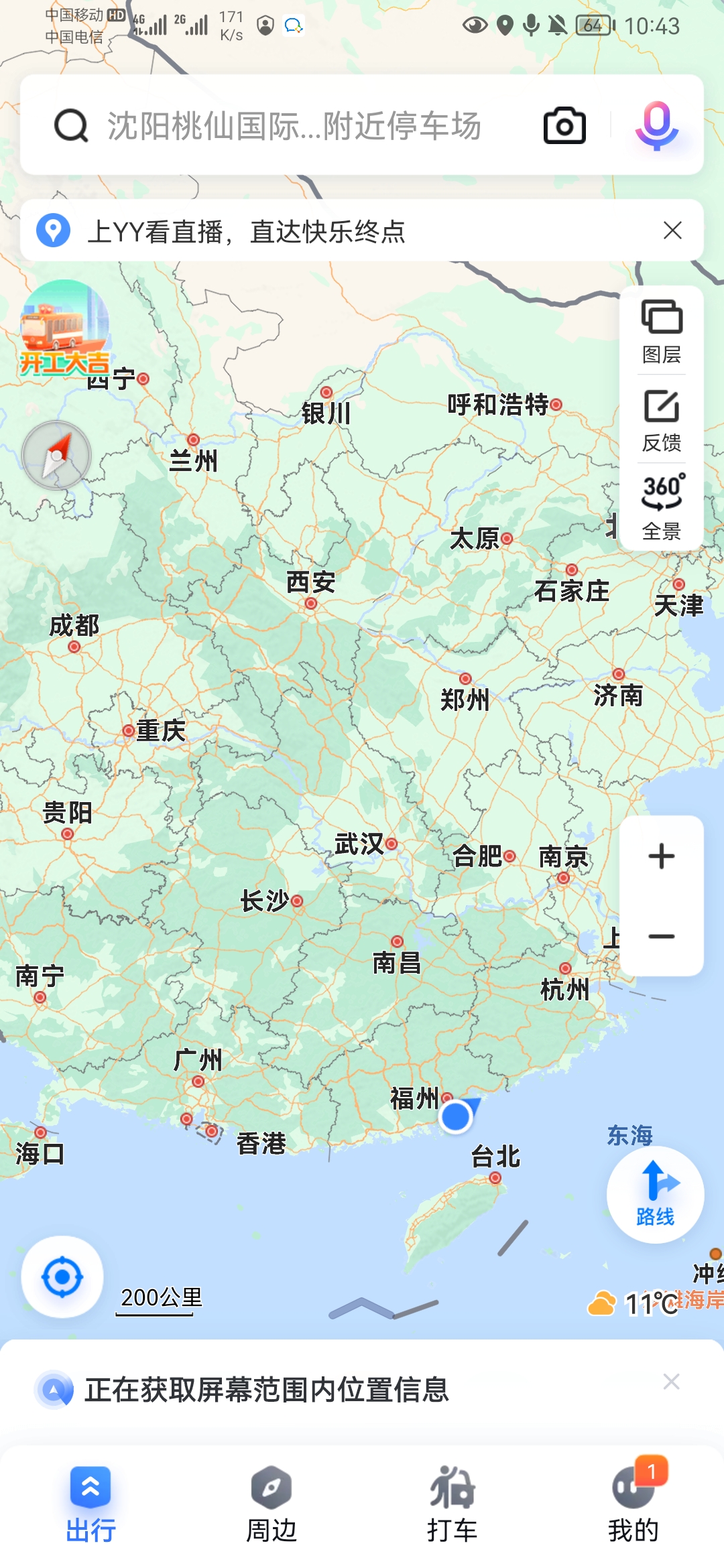Reset map orientation with the compass
The width and height of the screenshot is (724, 1568).
pos(56,455)
